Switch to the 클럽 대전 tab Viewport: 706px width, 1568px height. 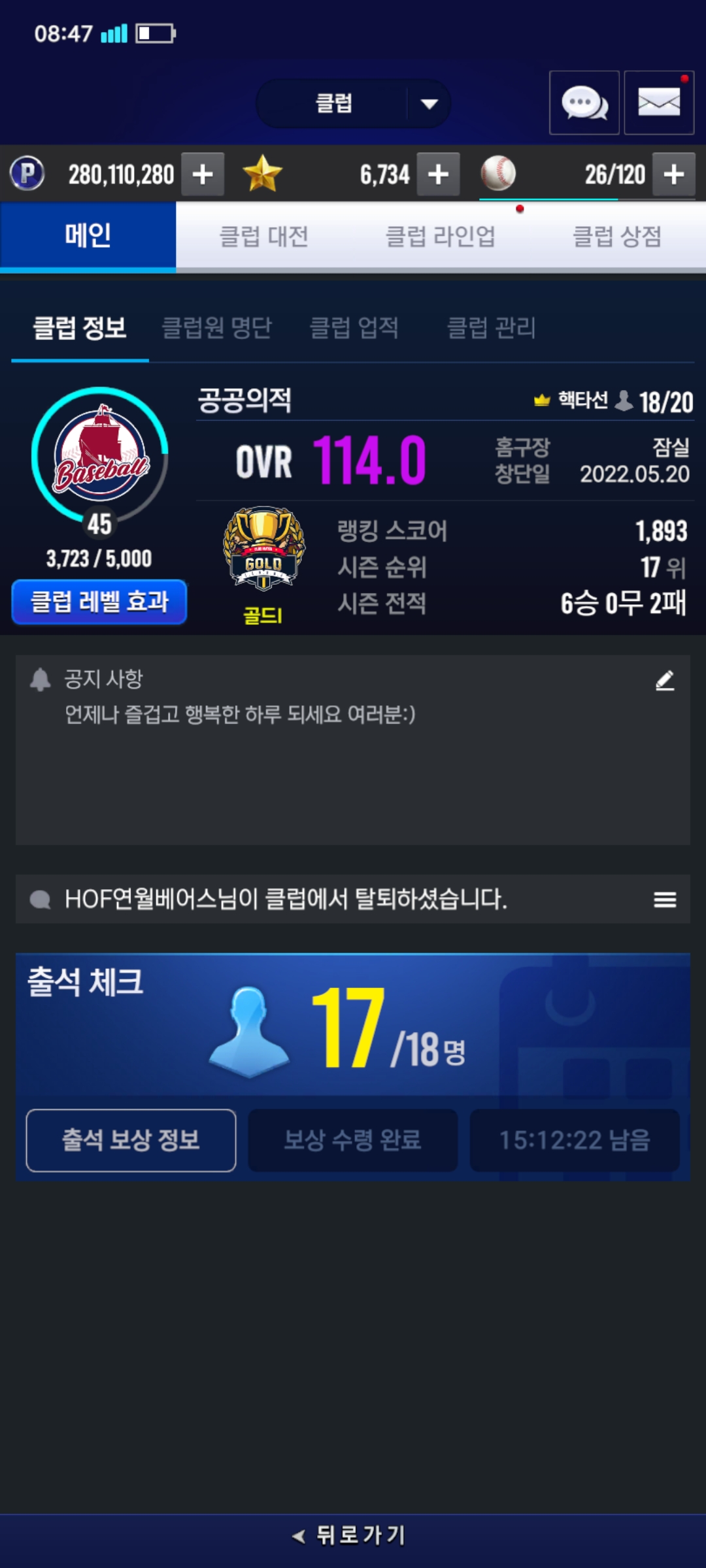(x=263, y=237)
